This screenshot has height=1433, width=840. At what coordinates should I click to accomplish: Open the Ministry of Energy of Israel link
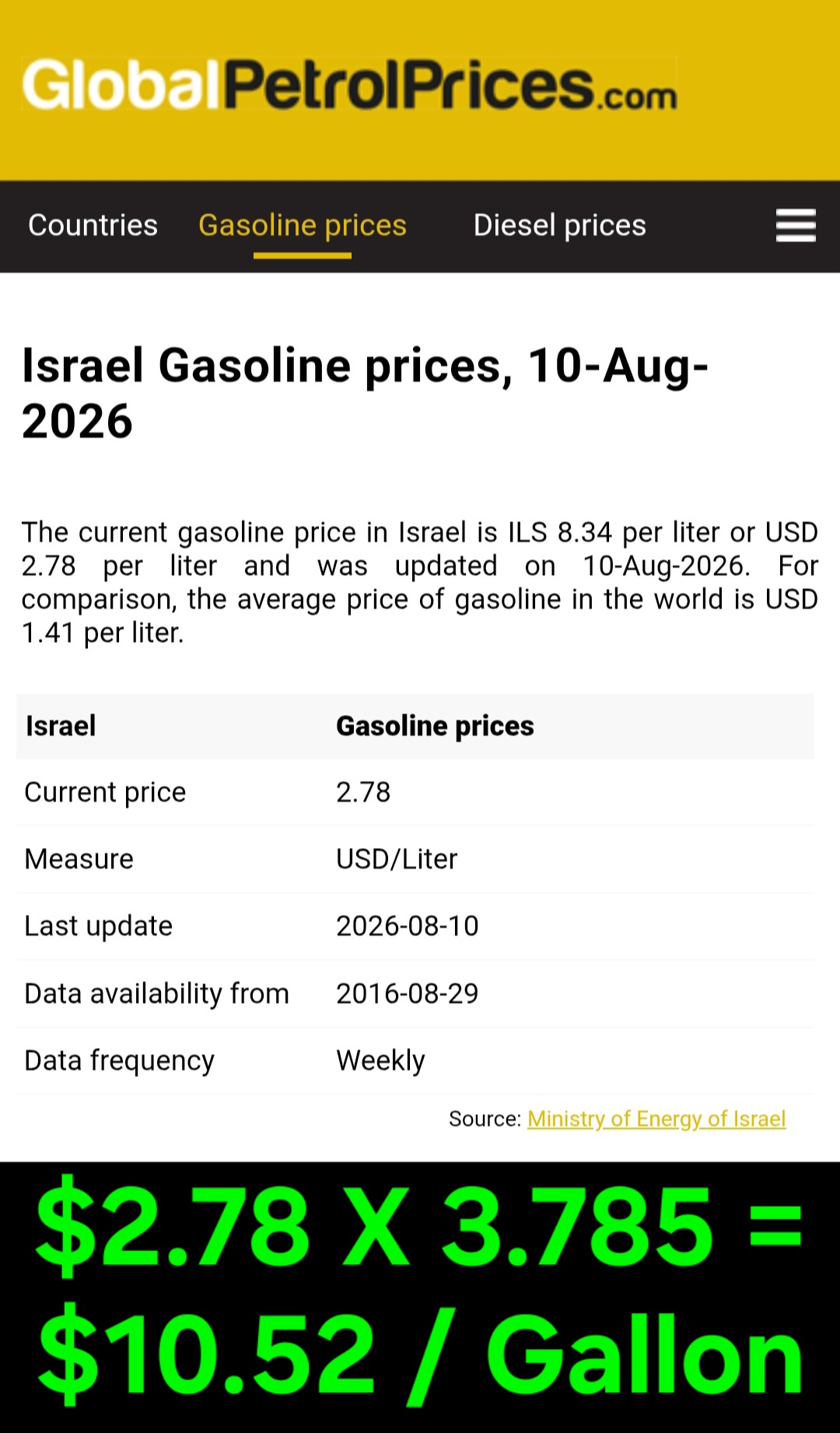656,1119
